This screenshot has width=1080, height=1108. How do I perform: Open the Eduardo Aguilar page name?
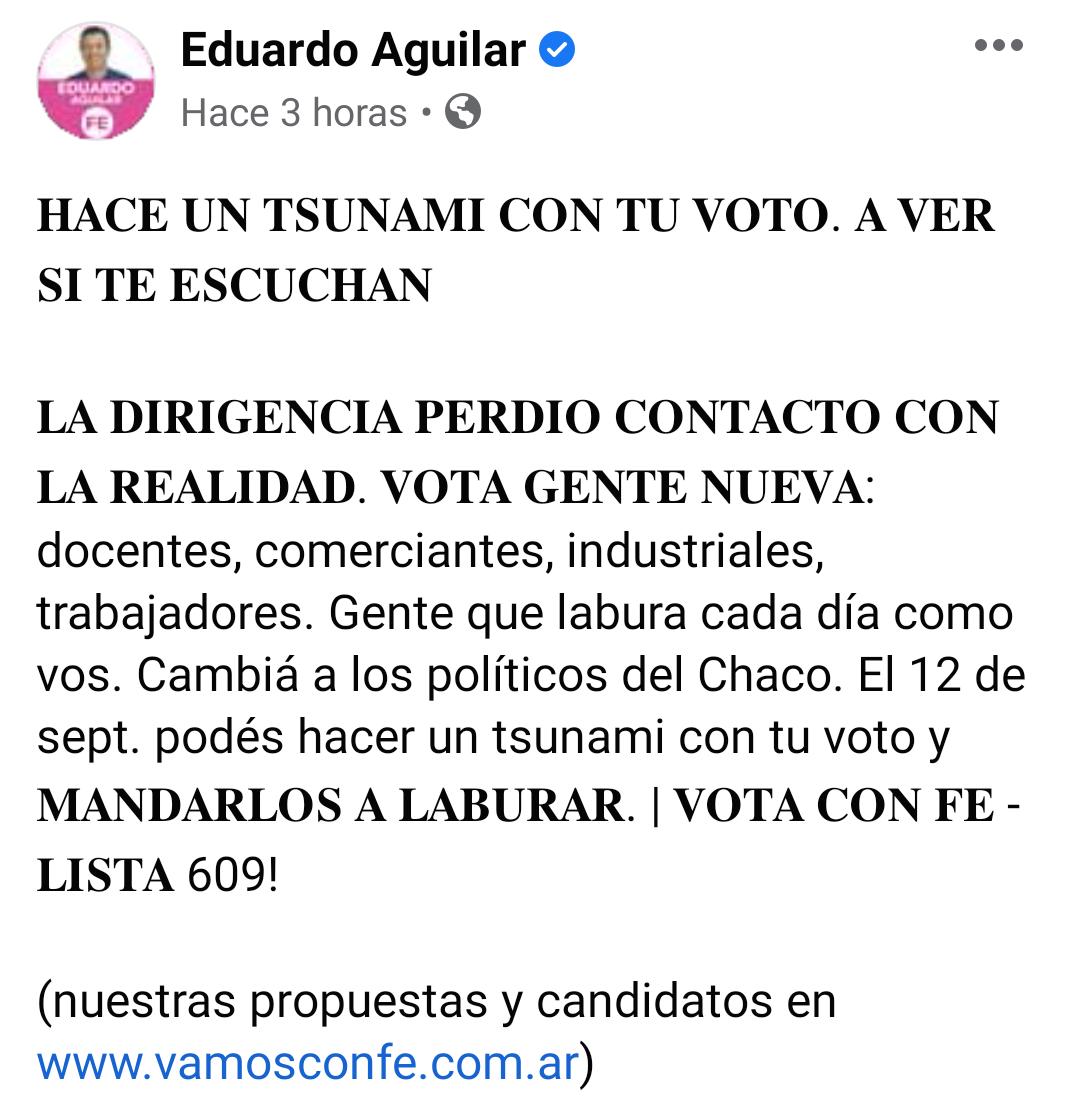click(352, 50)
